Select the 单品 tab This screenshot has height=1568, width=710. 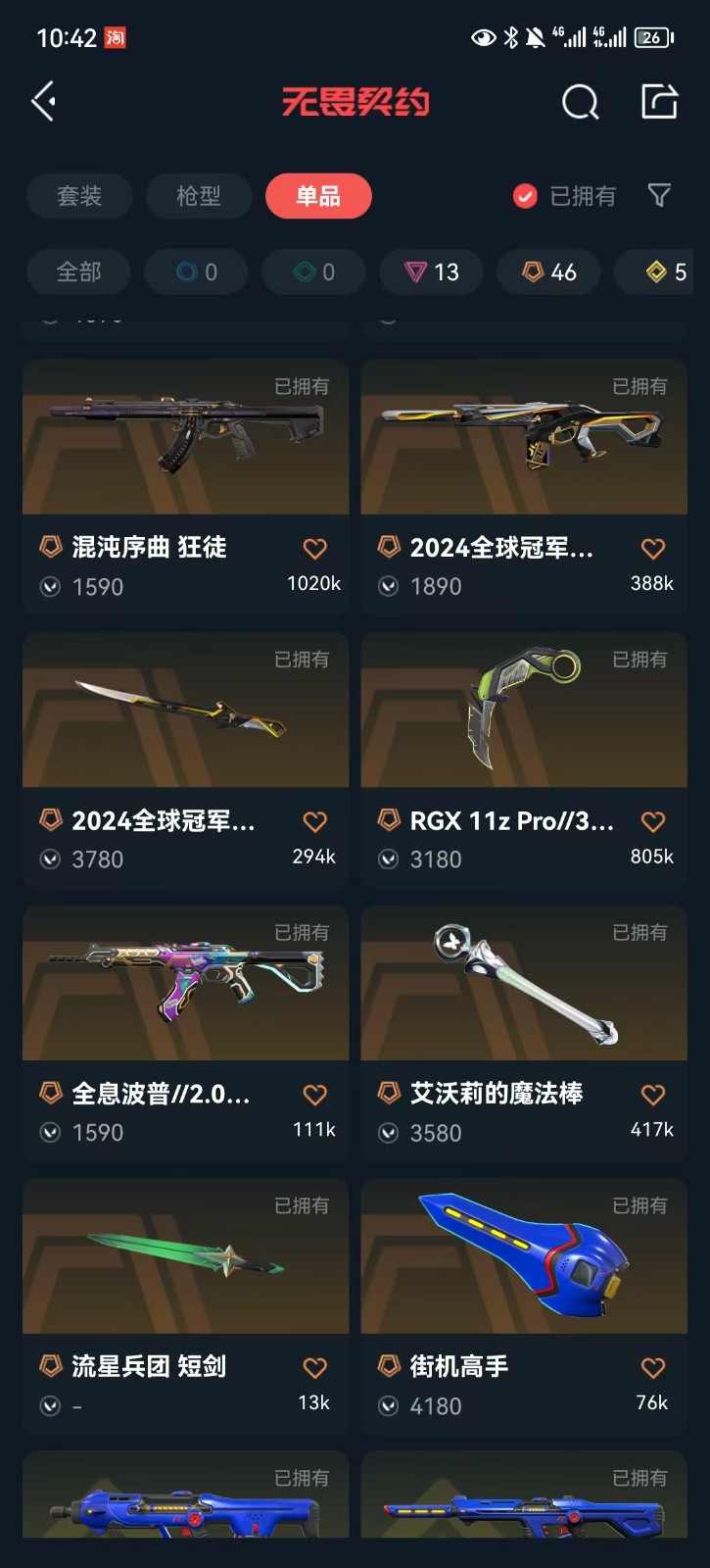[318, 196]
